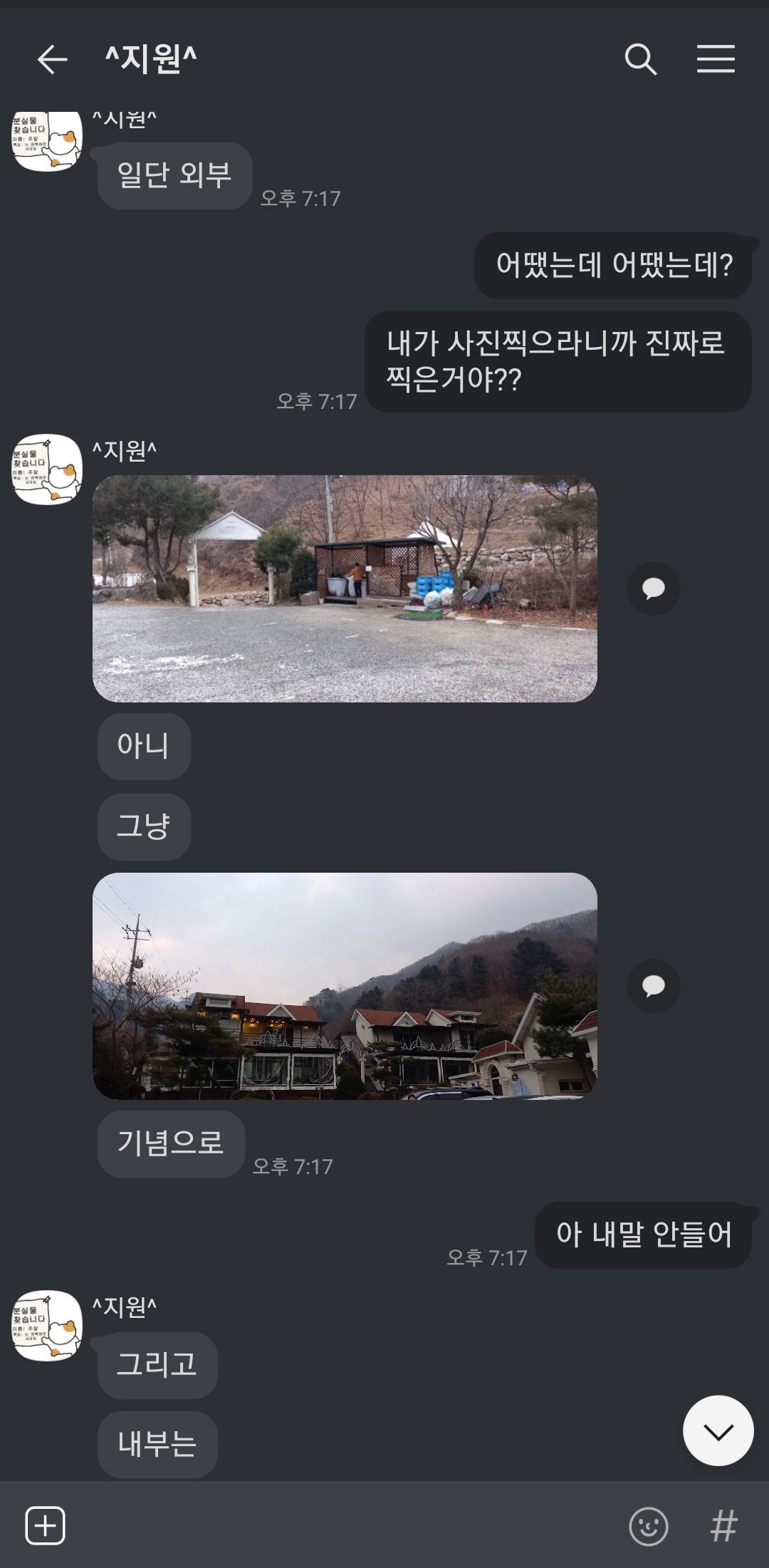Open the emoticon picker
Image resolution: width=769 pixels, height=1568 pixels.
tap(648, 1526)
